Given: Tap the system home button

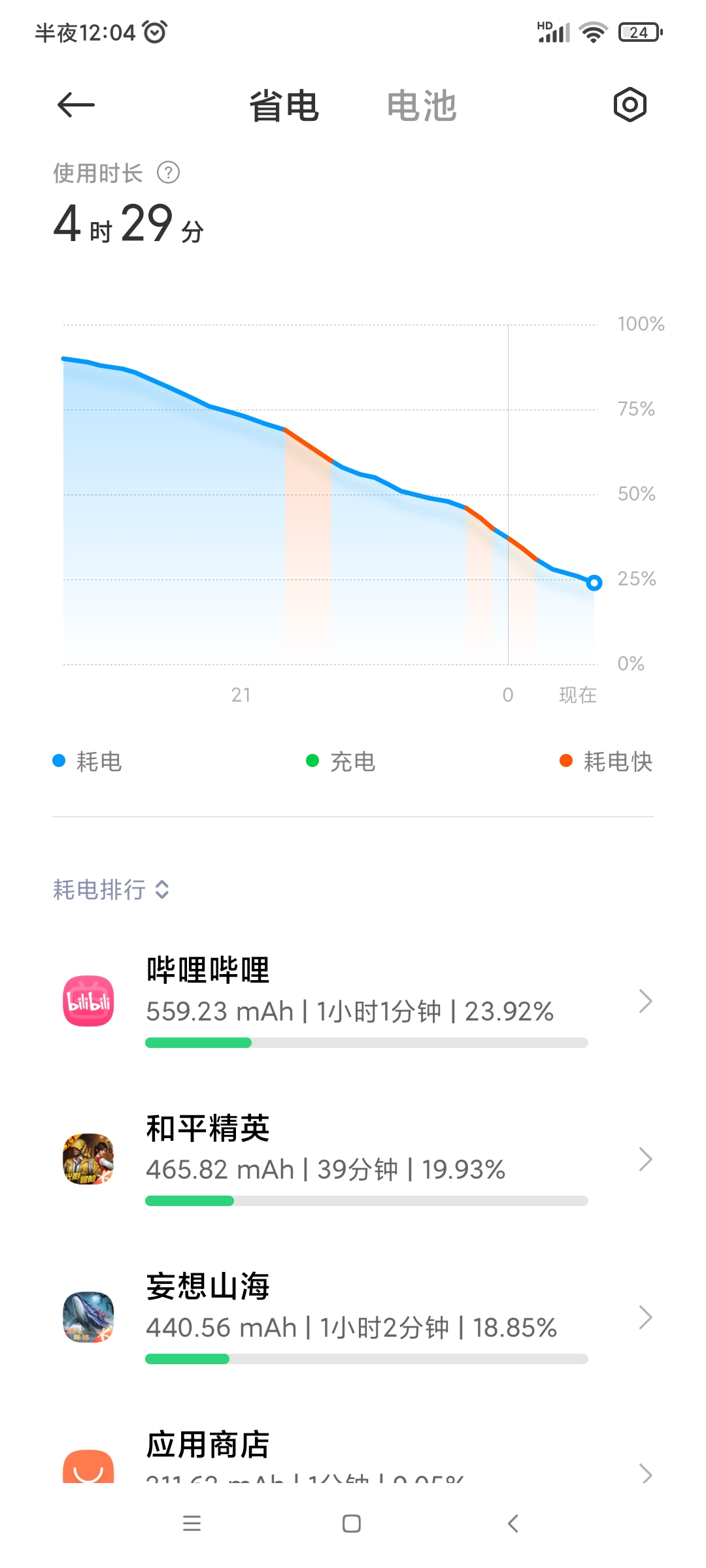Looking at the screenshot, I should click(352, 1524).
